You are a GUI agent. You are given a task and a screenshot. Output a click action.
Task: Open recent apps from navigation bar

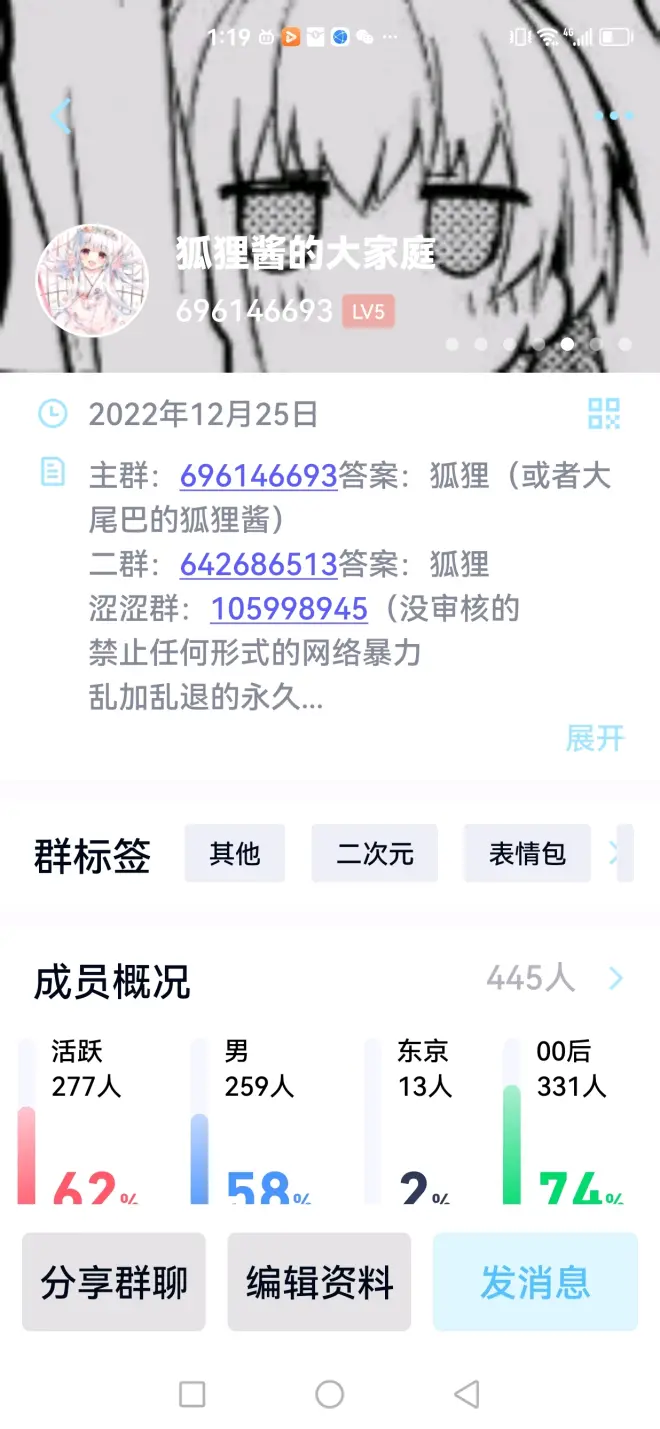(192, 1394)
